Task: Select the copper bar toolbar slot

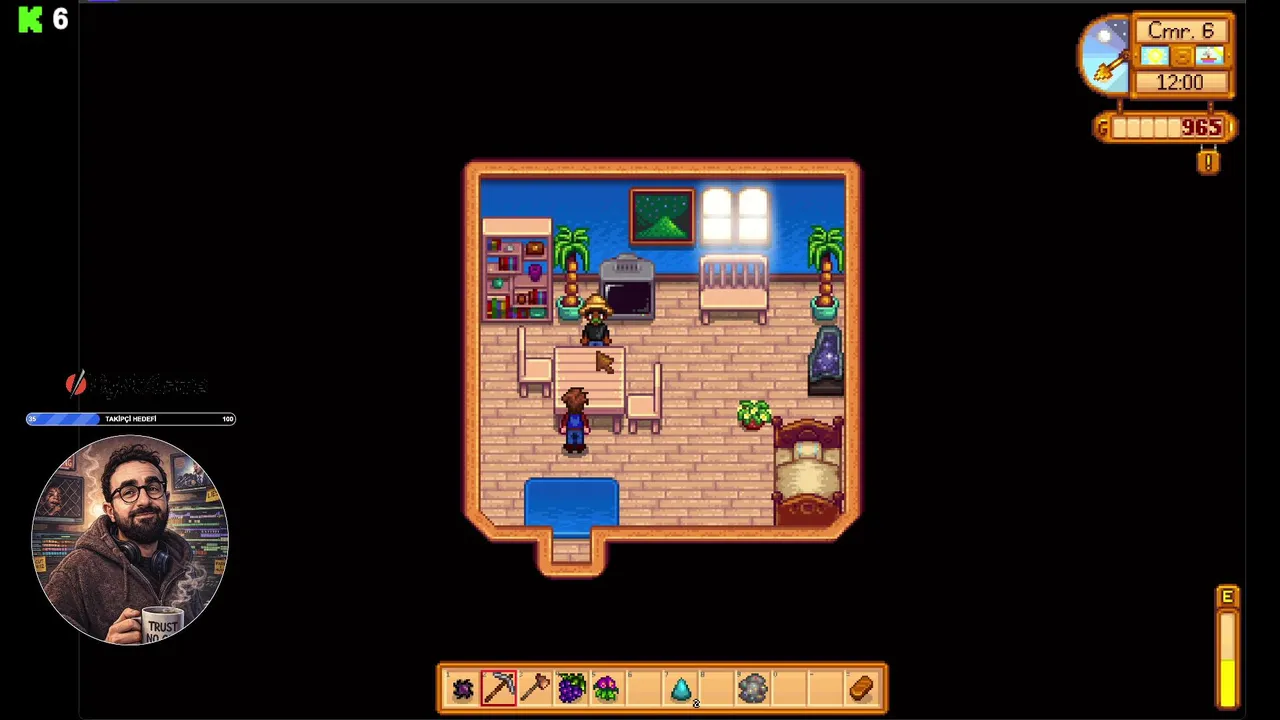Action: (x=861, y=688)
